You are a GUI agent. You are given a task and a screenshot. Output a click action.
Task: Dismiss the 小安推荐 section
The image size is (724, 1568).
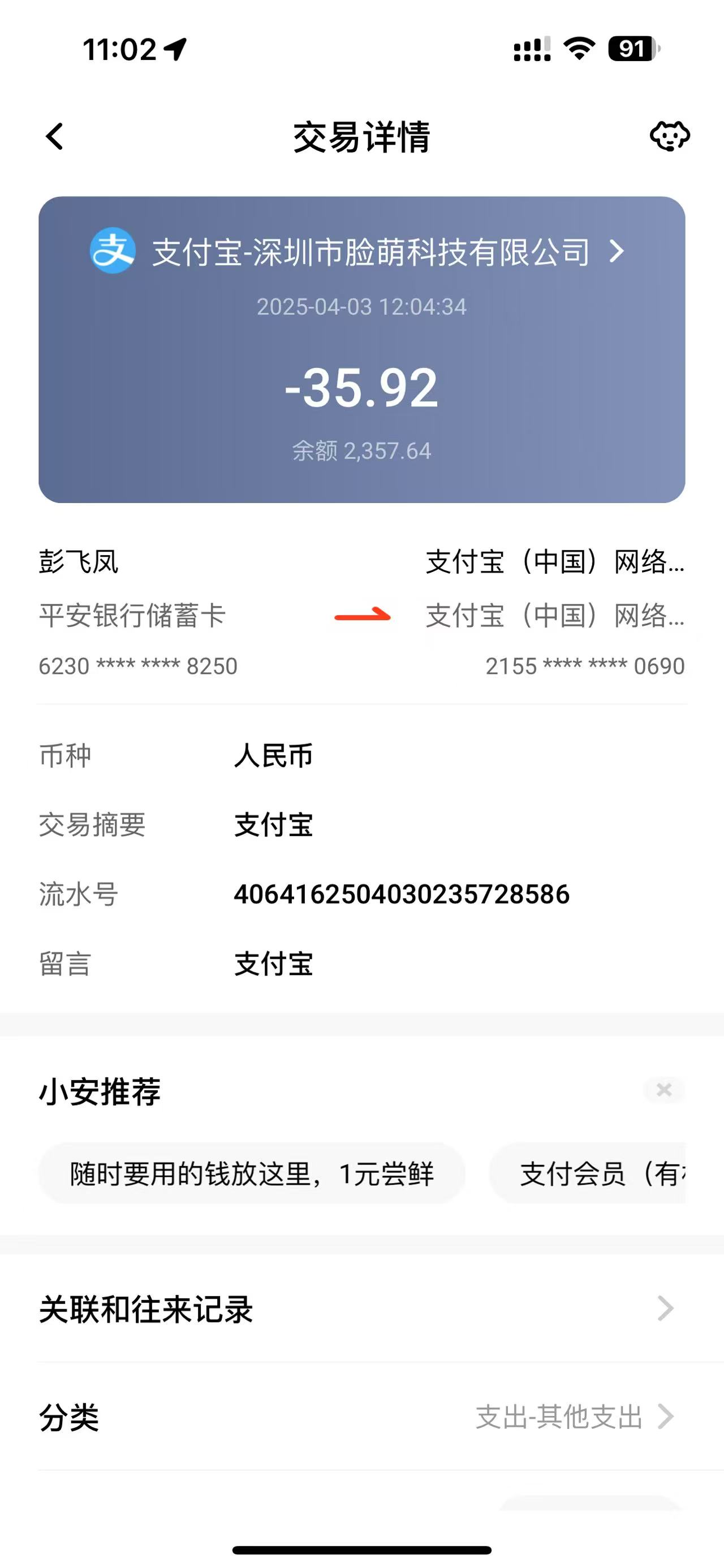663,1090
